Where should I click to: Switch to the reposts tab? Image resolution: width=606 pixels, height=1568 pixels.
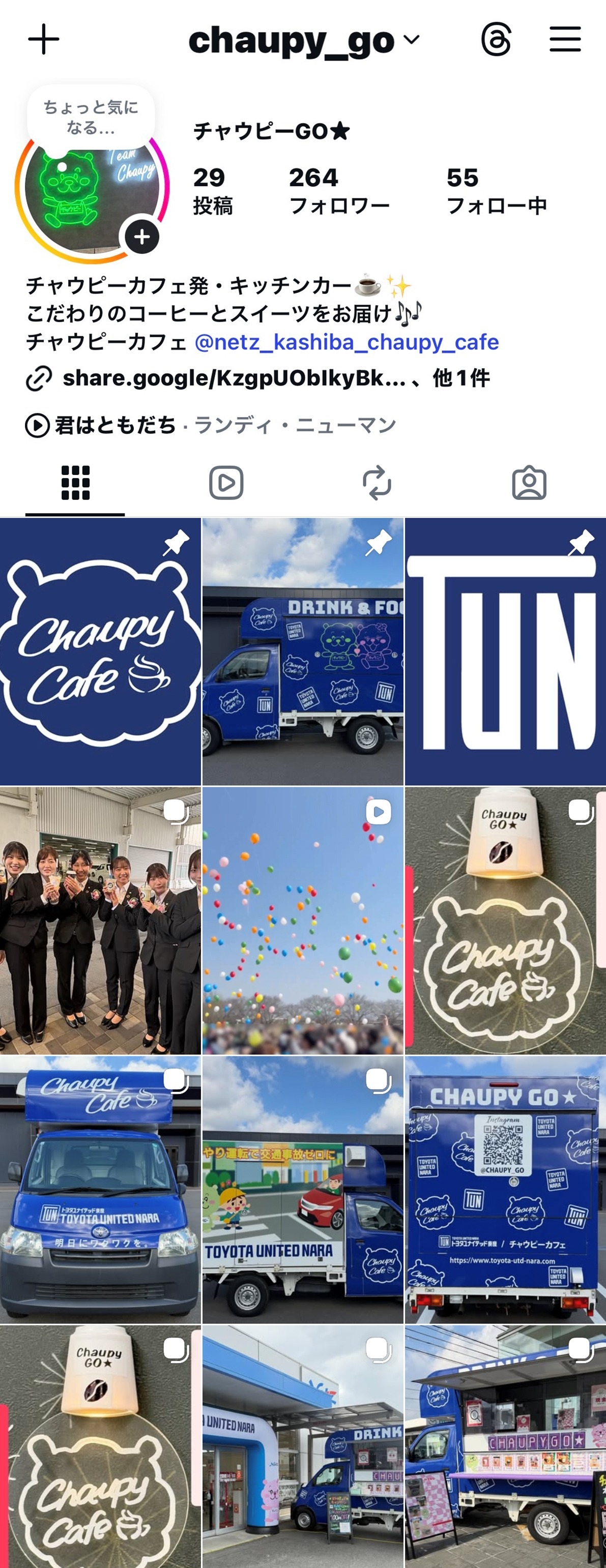pos(377,483)
